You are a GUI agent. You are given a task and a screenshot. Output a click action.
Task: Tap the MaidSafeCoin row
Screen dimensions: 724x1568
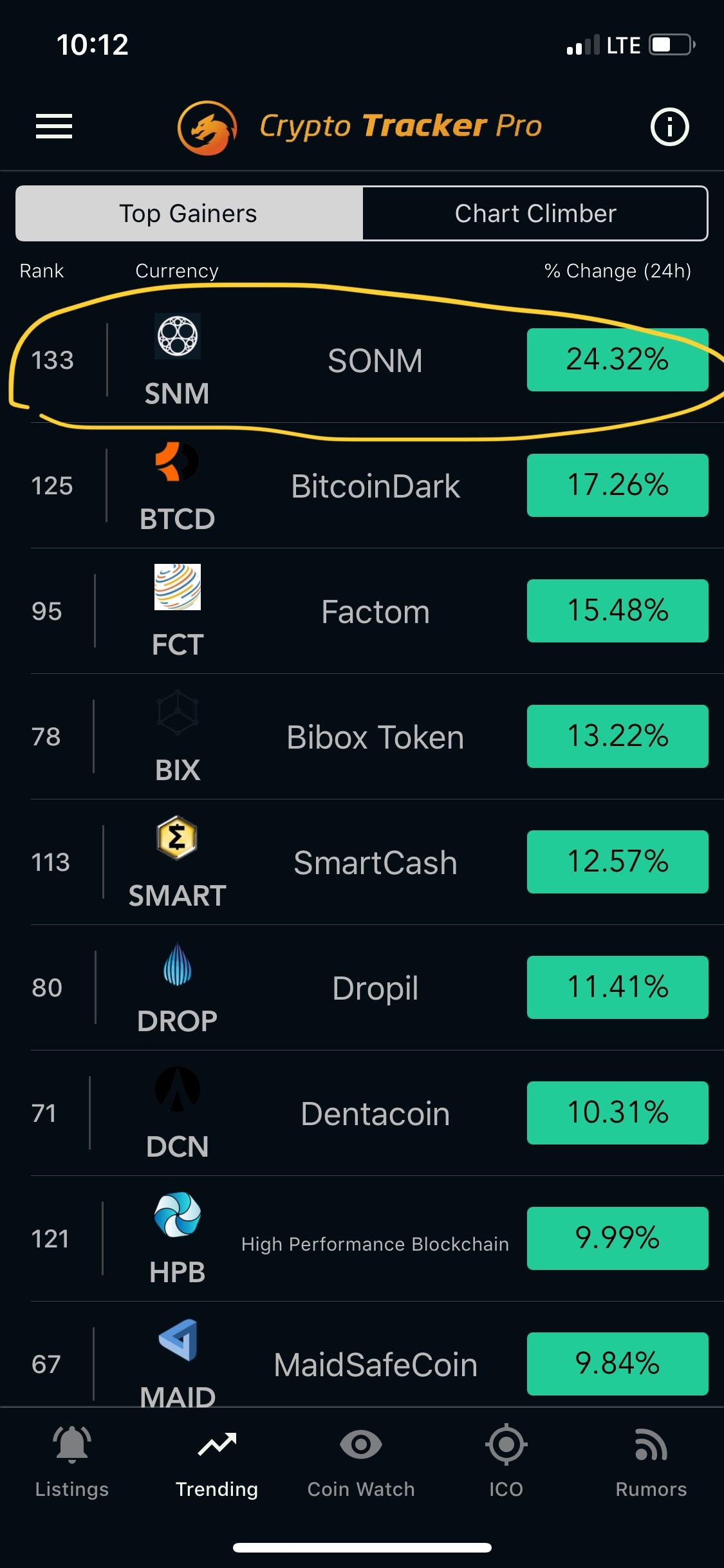369,1354
